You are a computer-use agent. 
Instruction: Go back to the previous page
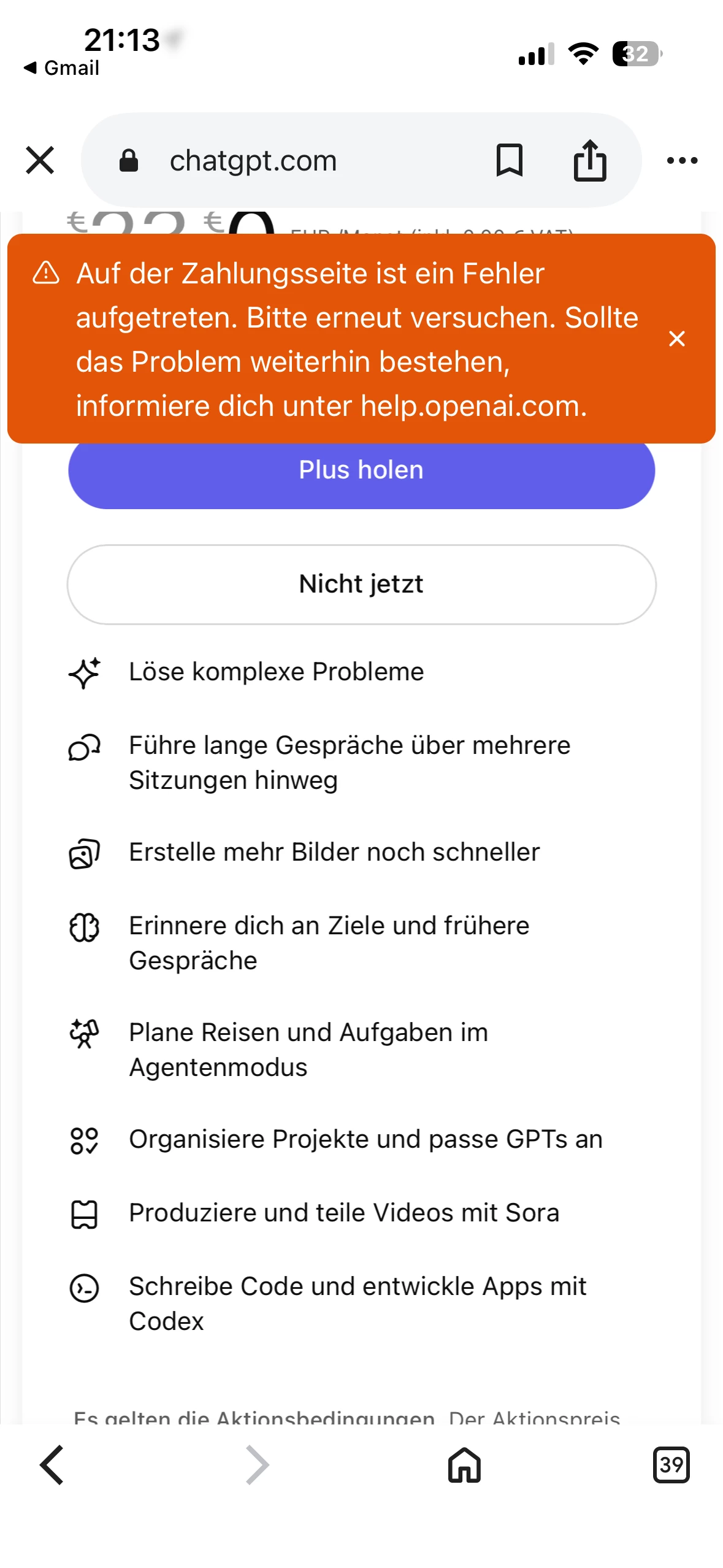(52, 1464)
